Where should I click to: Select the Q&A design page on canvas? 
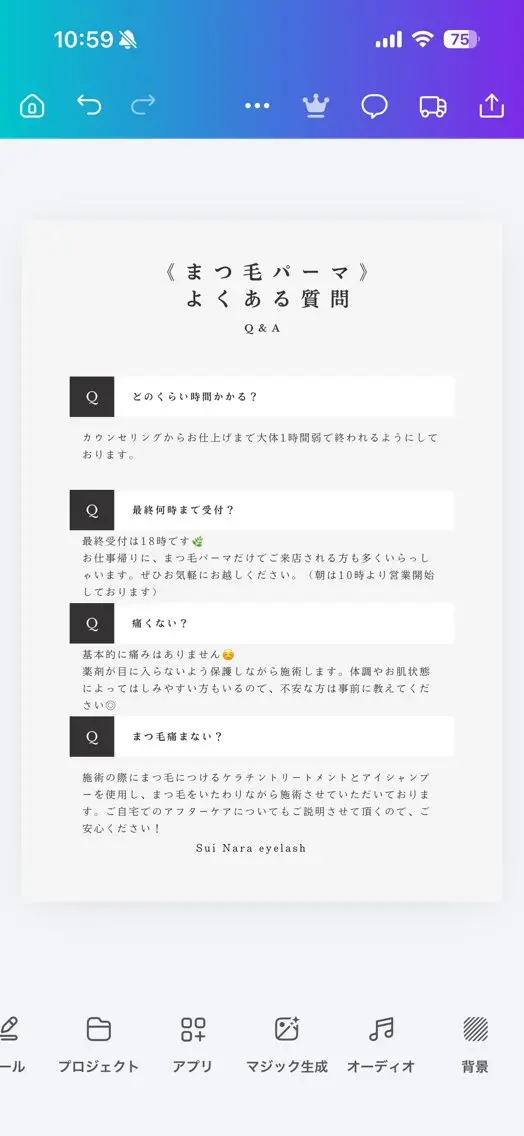262,561
